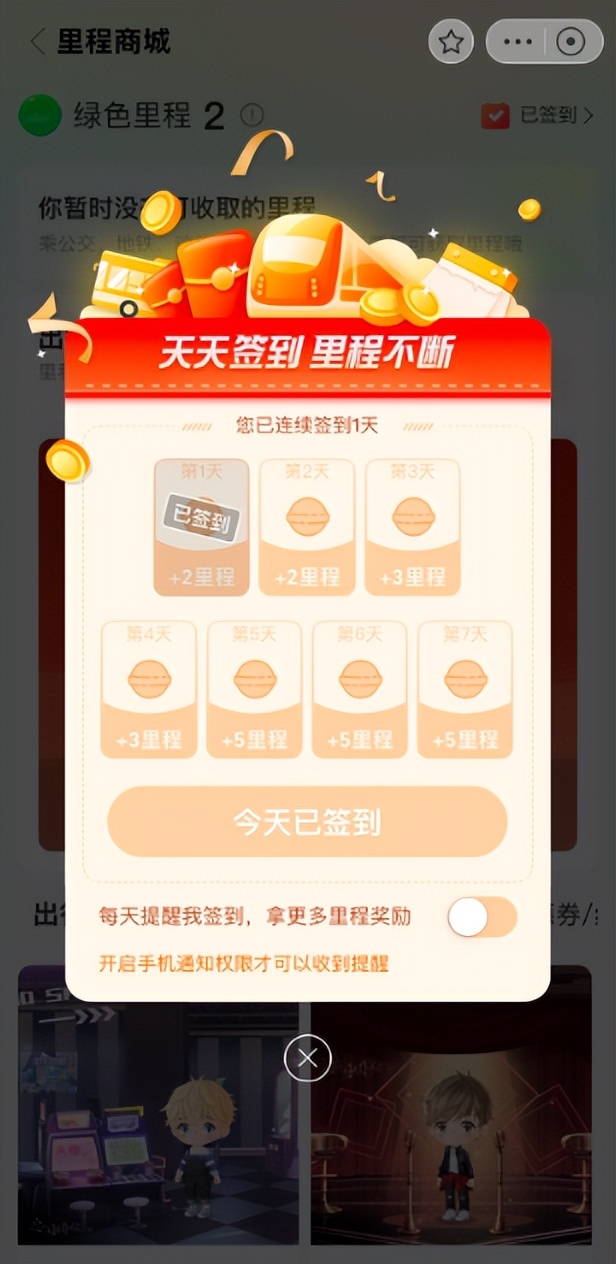Go back from 里程商城
The image size is (616, 1264).
click(x=38, y=42)
